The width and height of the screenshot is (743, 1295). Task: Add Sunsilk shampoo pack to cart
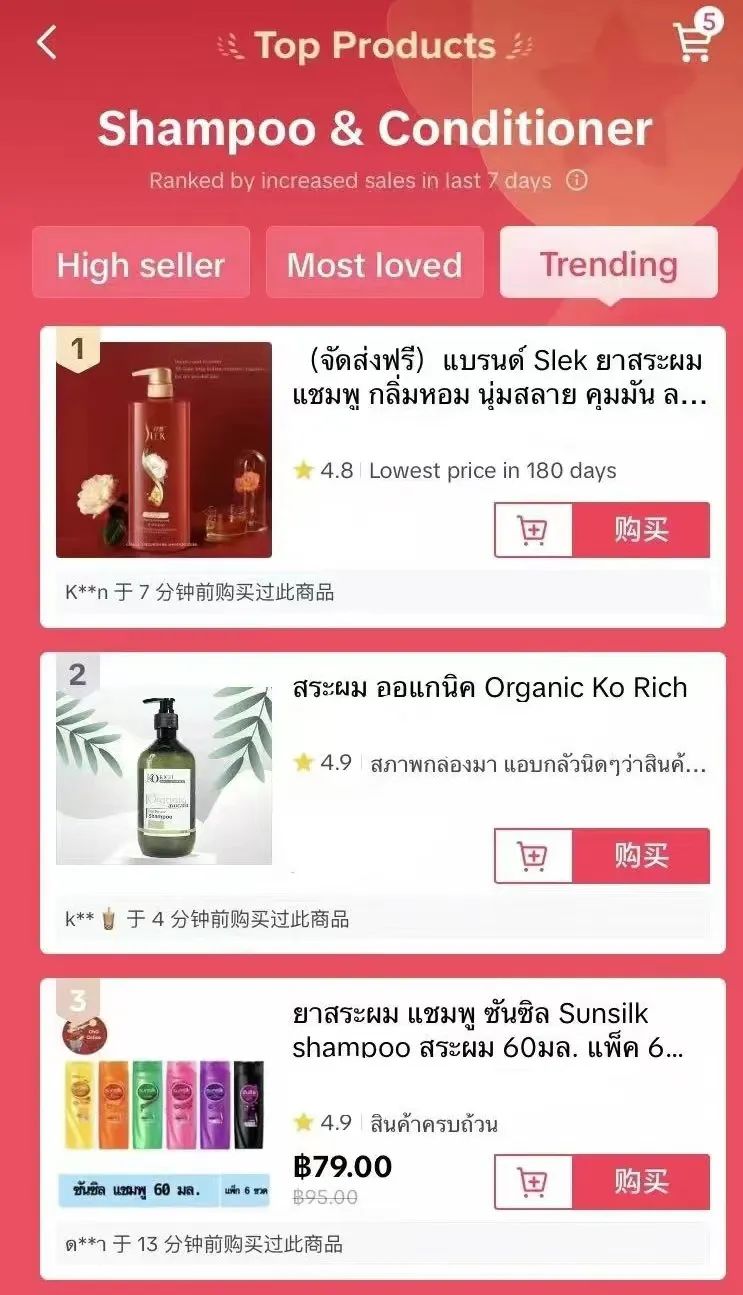click(x=534, y=1182)
